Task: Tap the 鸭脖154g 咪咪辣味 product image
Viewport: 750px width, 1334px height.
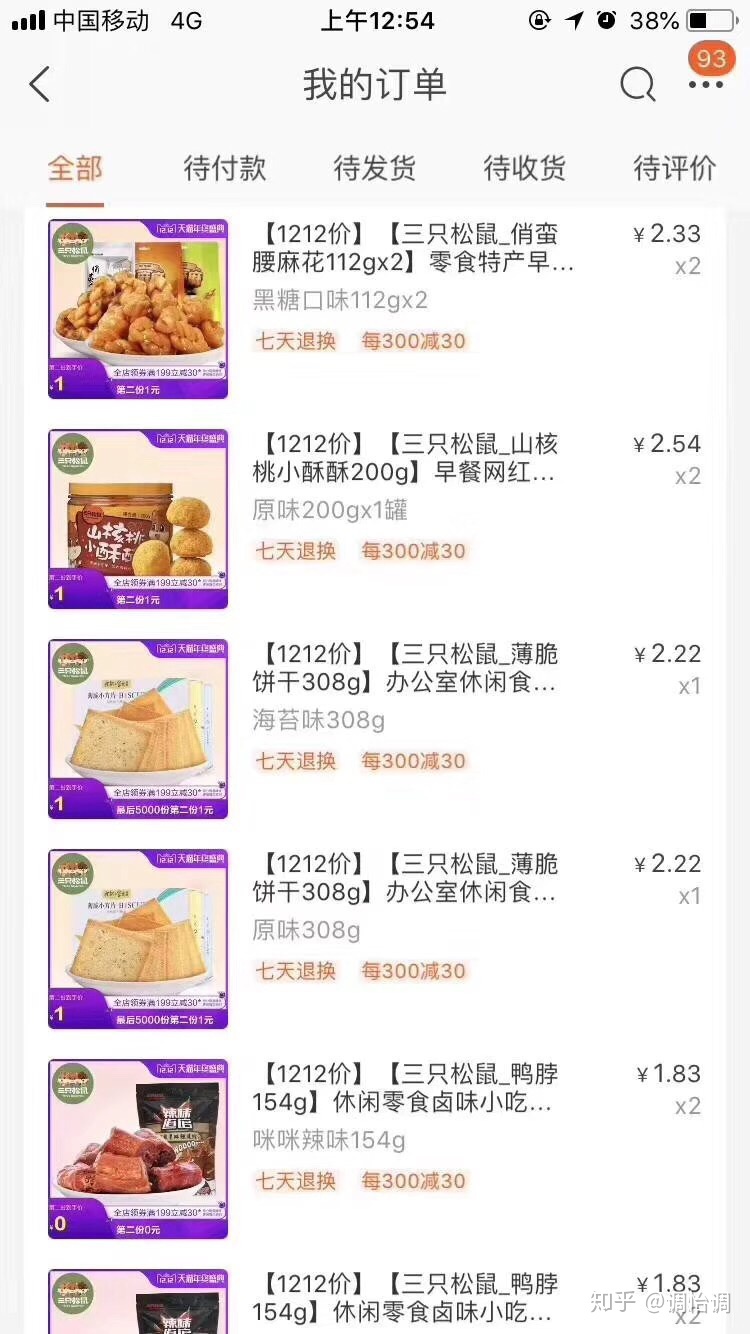Action: click(x=137, y=1148)
